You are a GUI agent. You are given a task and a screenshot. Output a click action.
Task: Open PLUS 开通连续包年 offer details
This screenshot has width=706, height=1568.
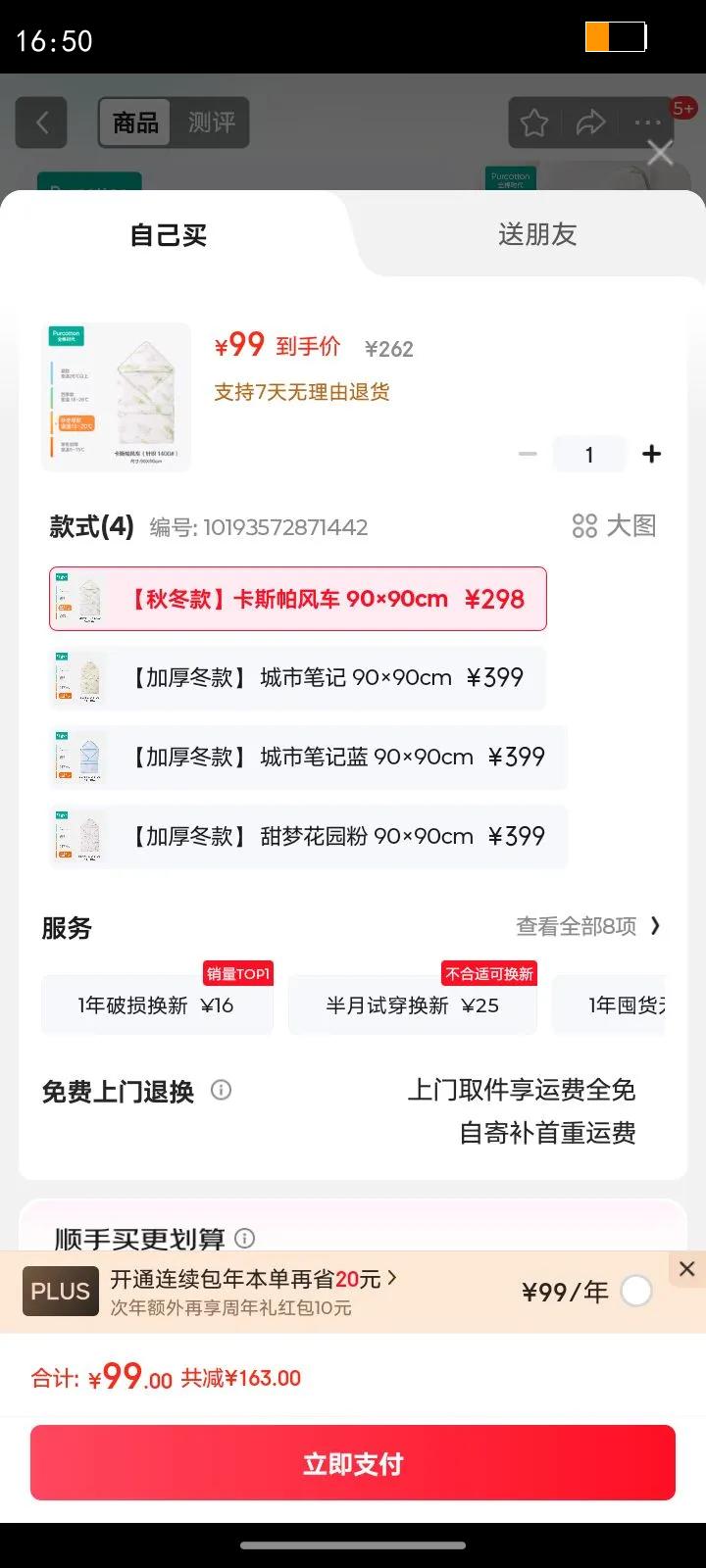(x=253, y=1279)
